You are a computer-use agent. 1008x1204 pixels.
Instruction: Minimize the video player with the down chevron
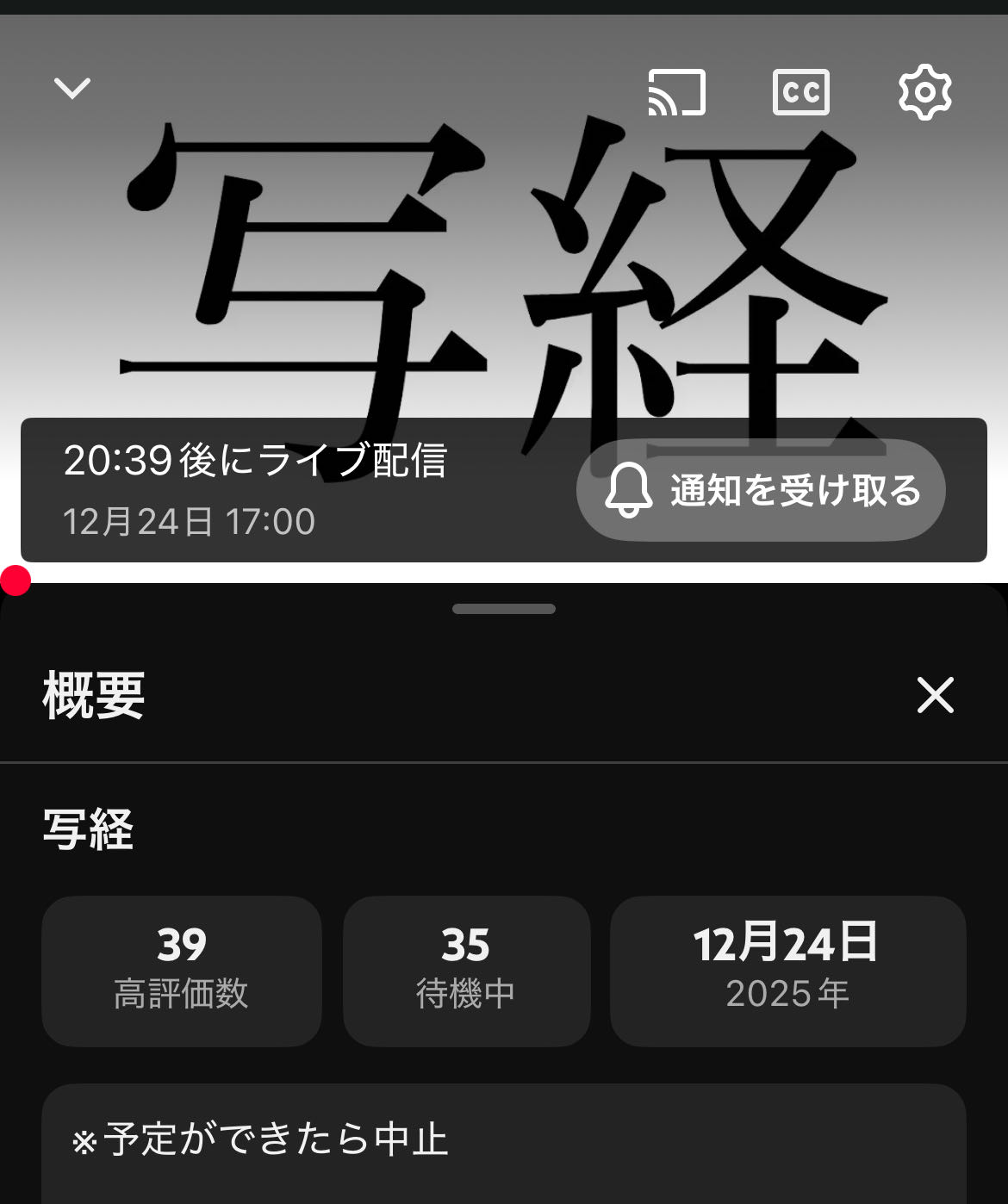click(x=72, y=88)
